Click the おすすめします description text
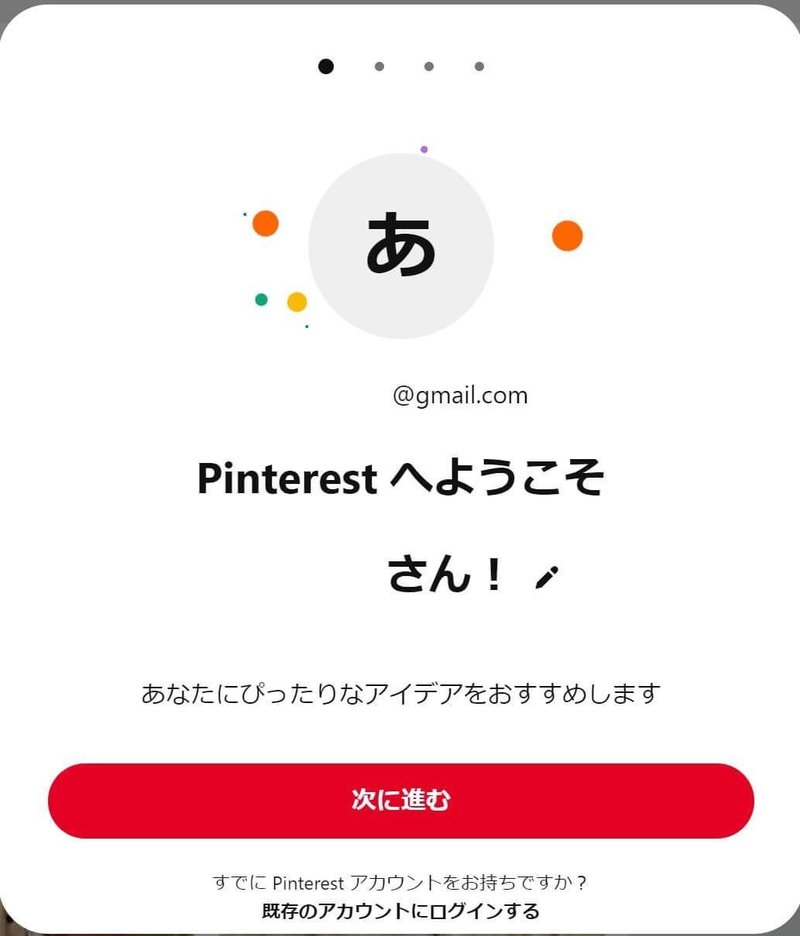Viewport: 800px width, 936px height. pyautogui.click(x=400, y=688)
